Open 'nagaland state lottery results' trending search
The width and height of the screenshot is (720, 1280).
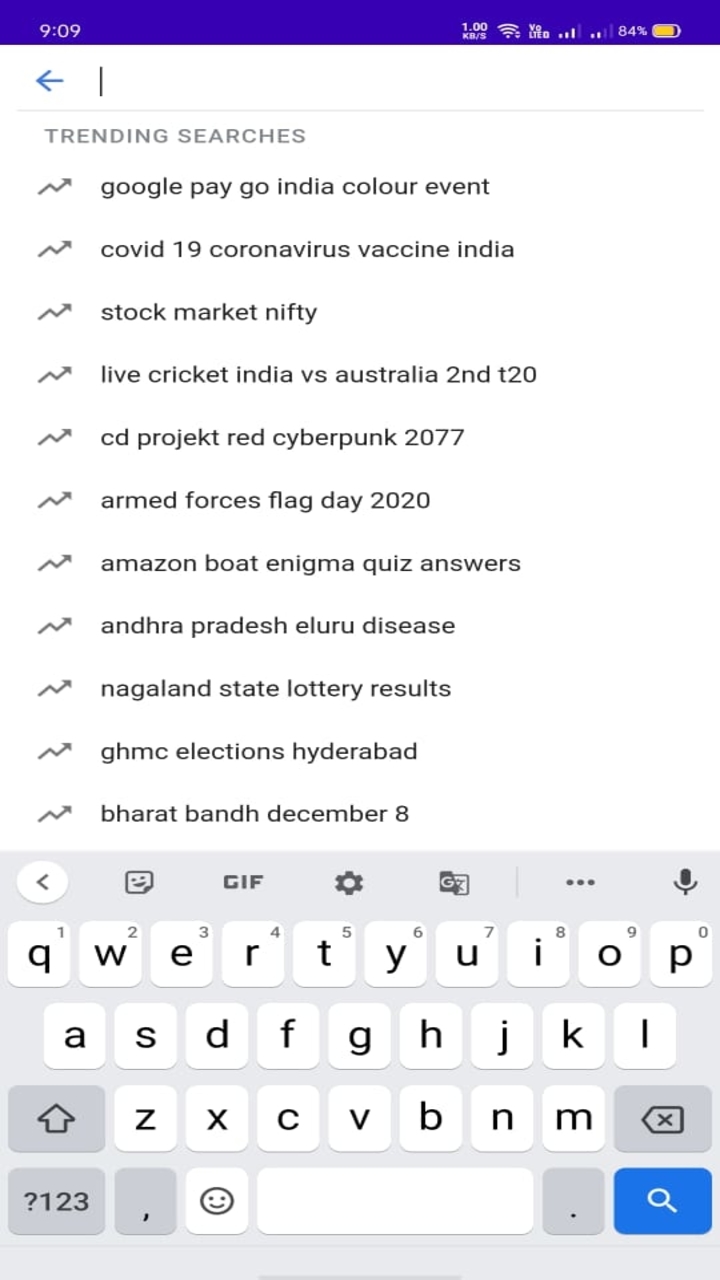pyautogui.click(x=276, y=688)
